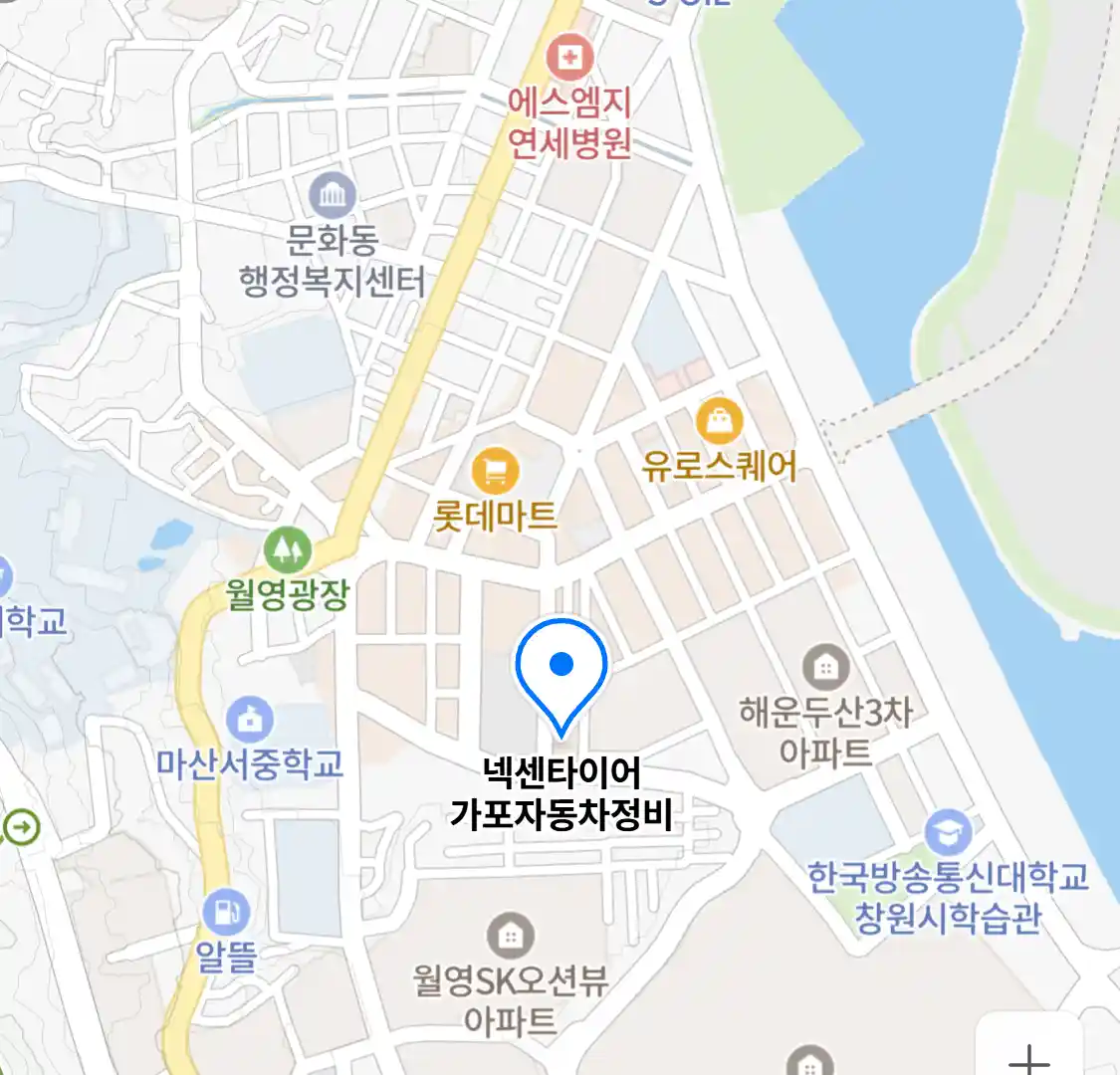Tap the 마산서중학교 school marker

coord(250,719)
